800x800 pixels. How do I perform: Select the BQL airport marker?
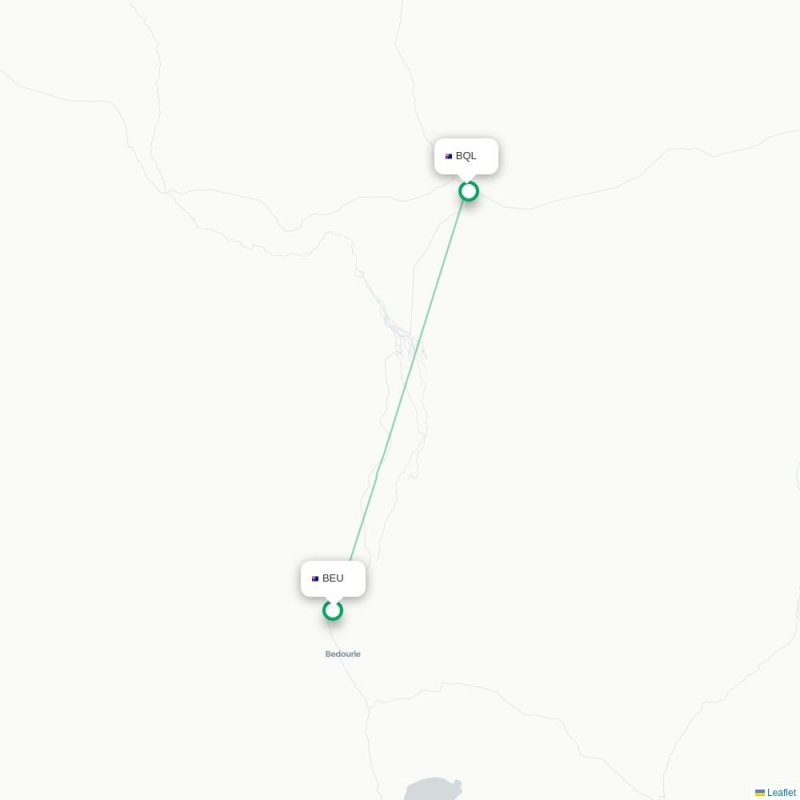point(468,191)
